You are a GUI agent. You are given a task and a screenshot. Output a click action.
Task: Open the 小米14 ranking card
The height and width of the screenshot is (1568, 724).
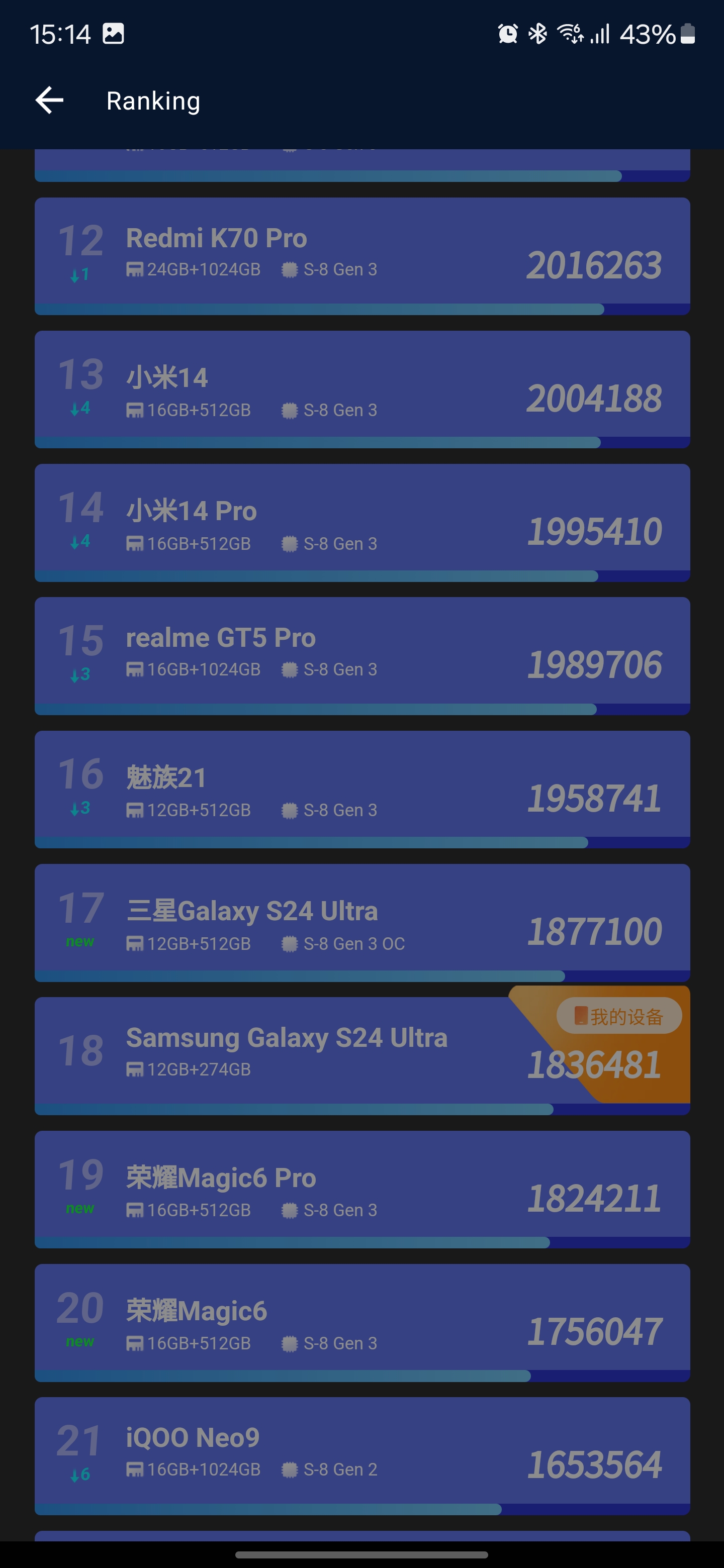[x=361, y=388]
